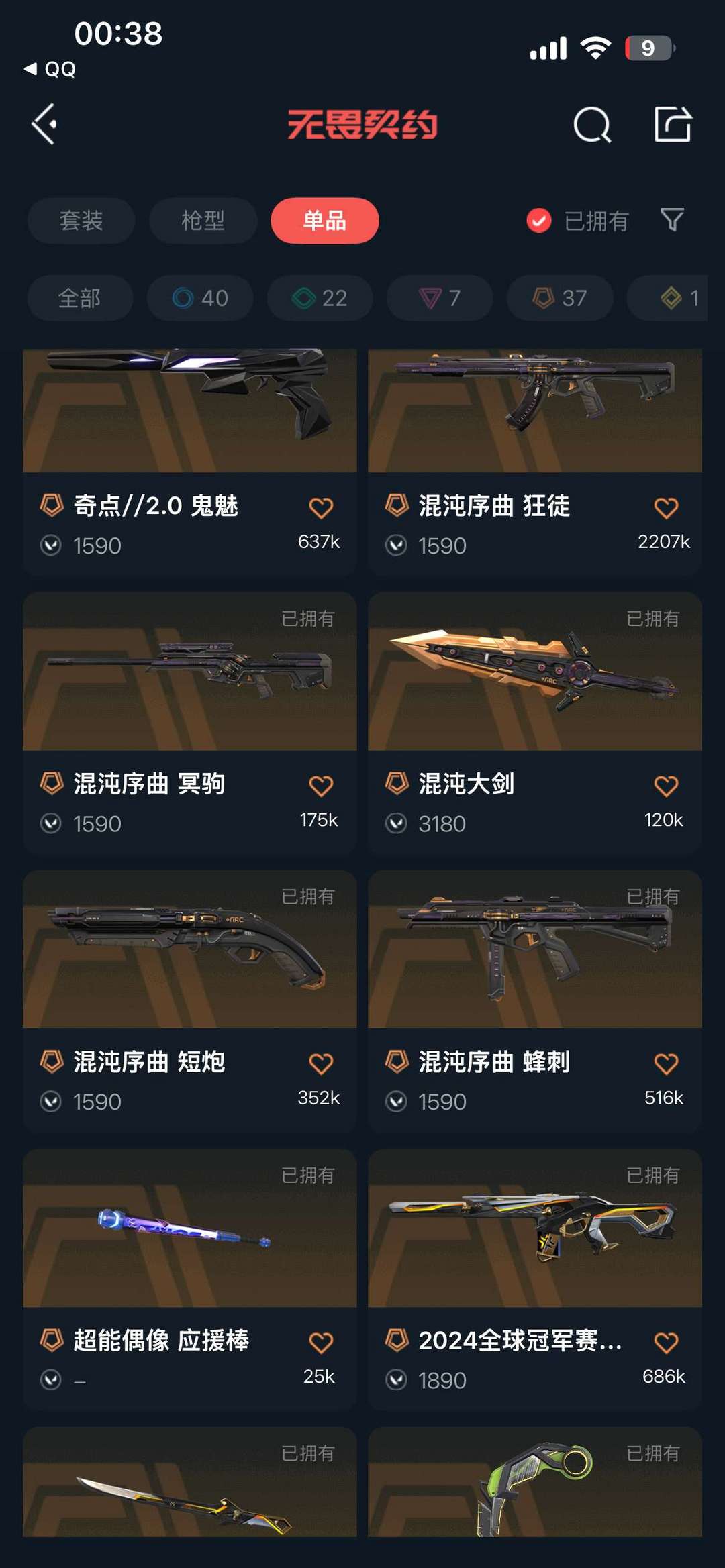The width and height of the screenshot is (725, 1568).
Task: Select the pink rarity filter showing 7
Action: (x=440, y=298)
